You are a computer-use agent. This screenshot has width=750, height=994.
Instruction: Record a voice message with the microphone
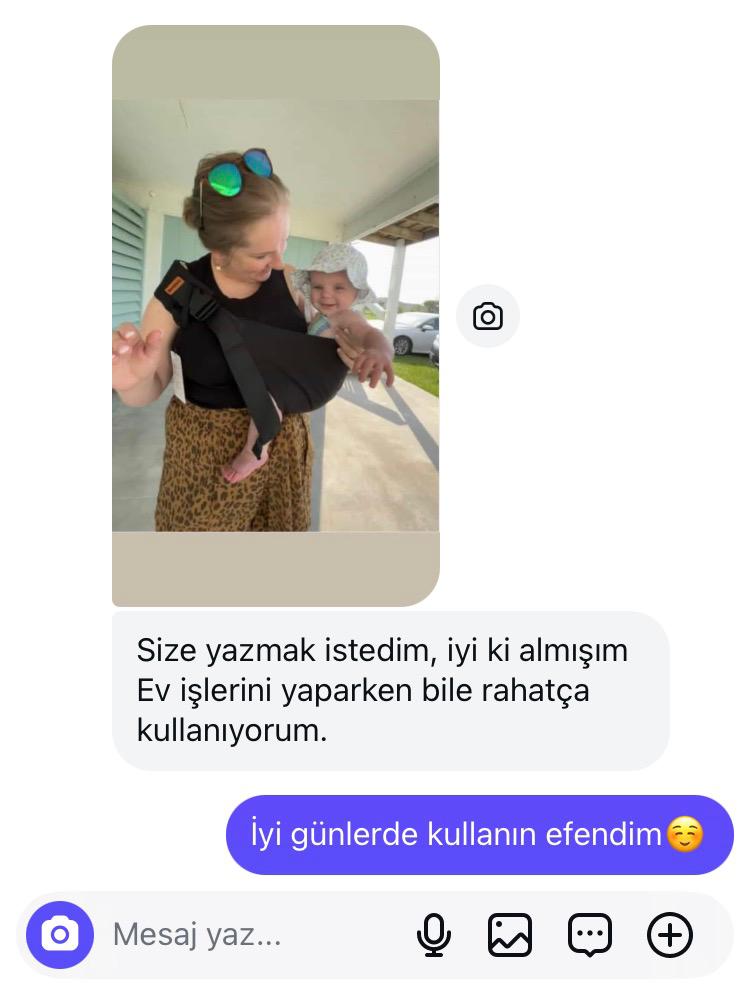tap(433, 935)
